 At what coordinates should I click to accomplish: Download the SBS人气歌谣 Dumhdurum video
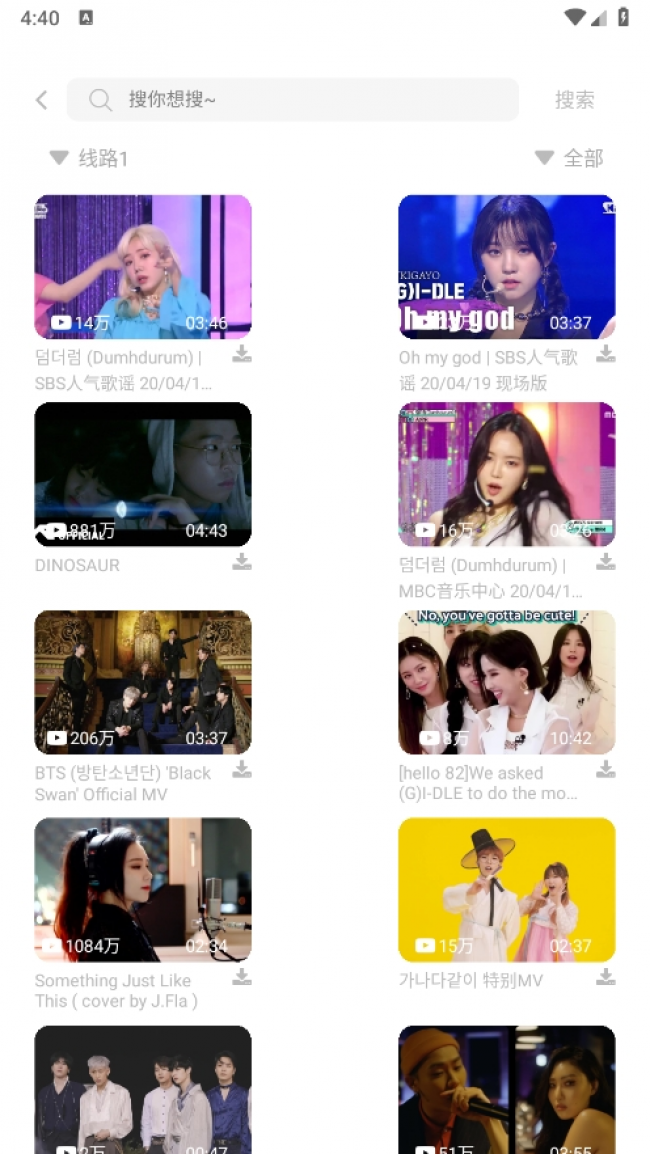242,355
